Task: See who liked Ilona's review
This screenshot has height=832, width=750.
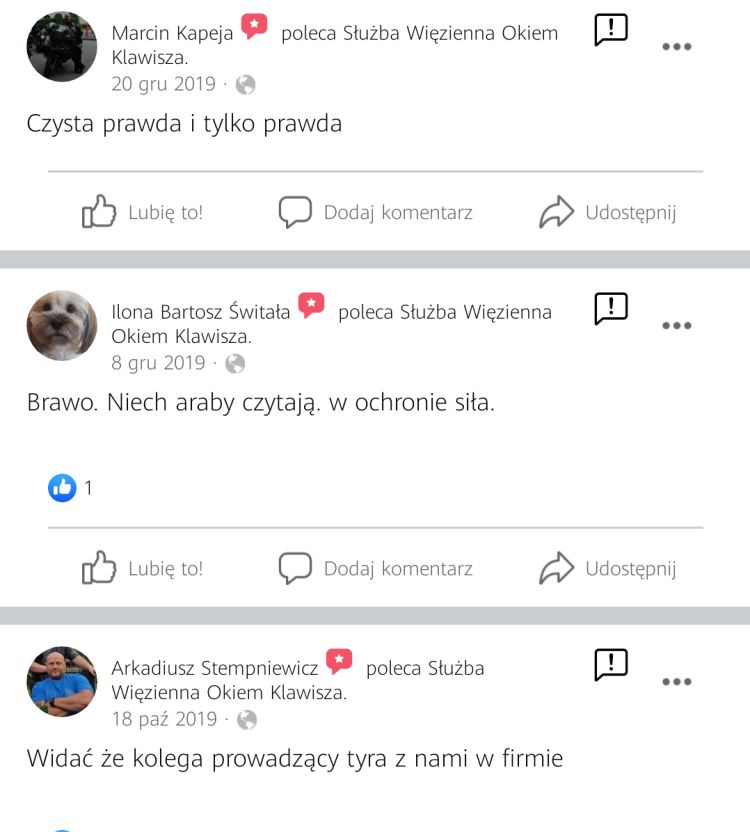Action: [72, 488]
